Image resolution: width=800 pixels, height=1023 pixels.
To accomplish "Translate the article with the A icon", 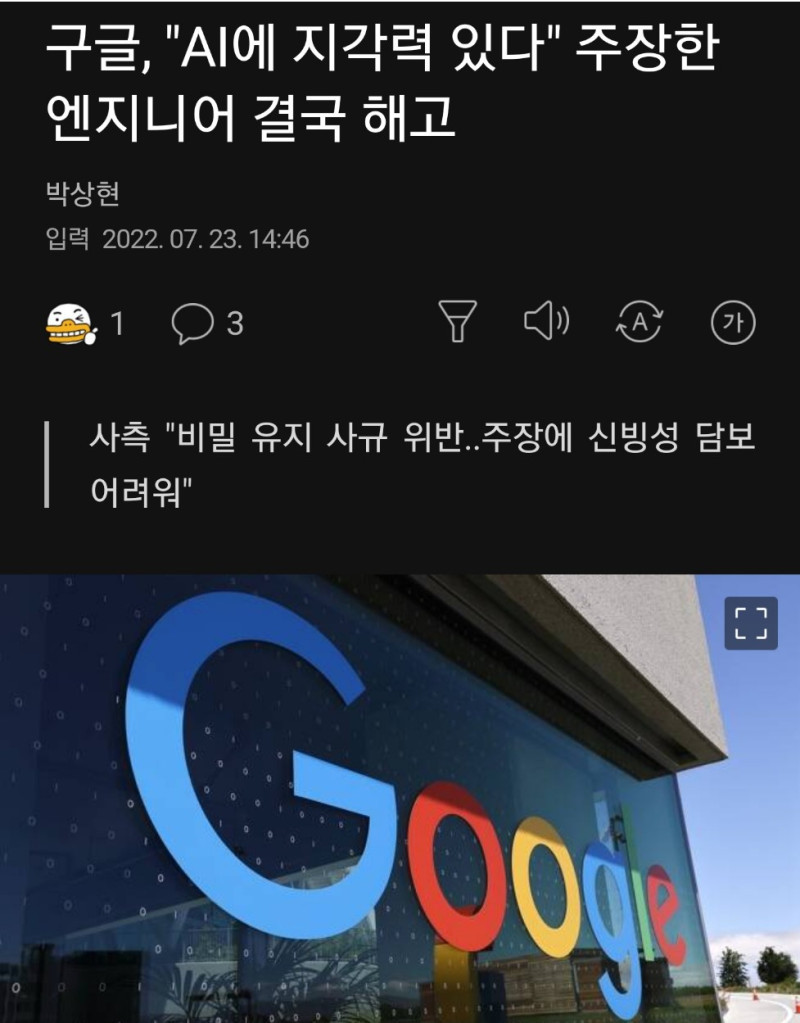I will [x=639, y=322].
